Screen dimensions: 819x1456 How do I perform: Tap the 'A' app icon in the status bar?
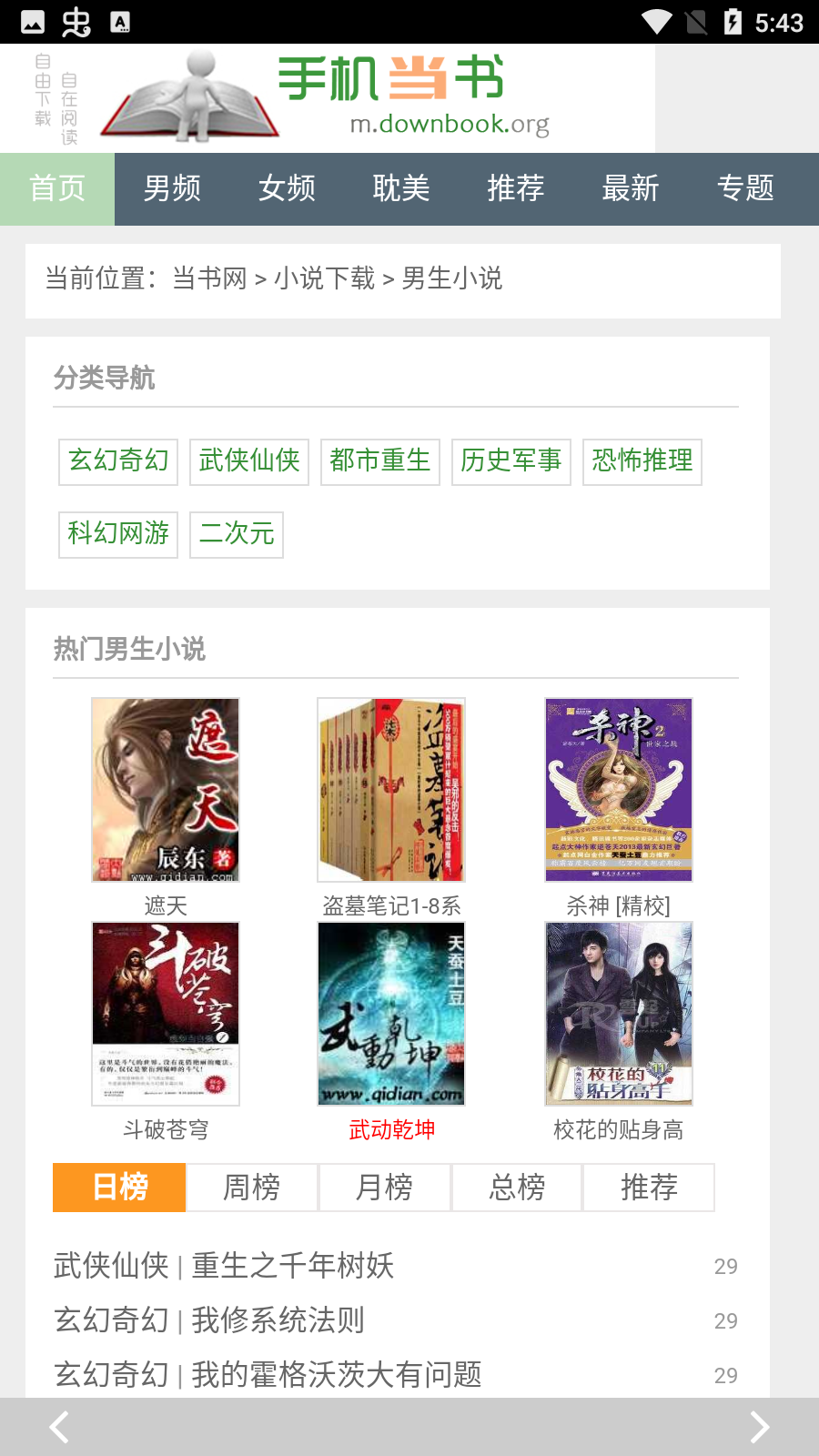pyautogui.click(x=121, y=20)
